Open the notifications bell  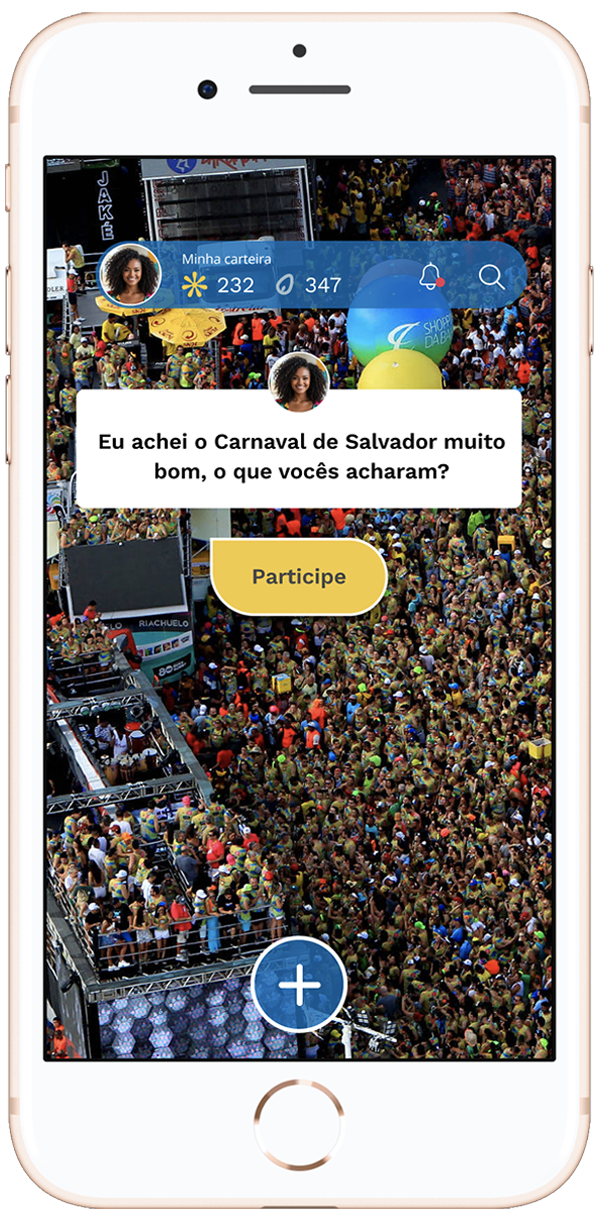[431, 276]
